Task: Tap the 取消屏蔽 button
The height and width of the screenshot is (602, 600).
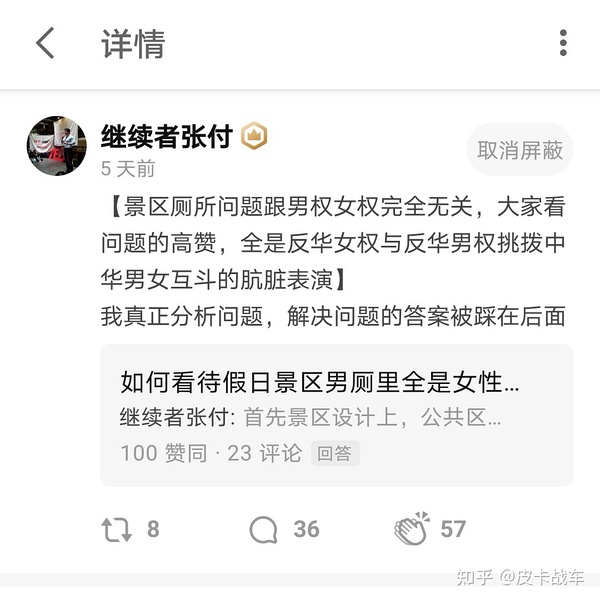Action: click(520, 151)
